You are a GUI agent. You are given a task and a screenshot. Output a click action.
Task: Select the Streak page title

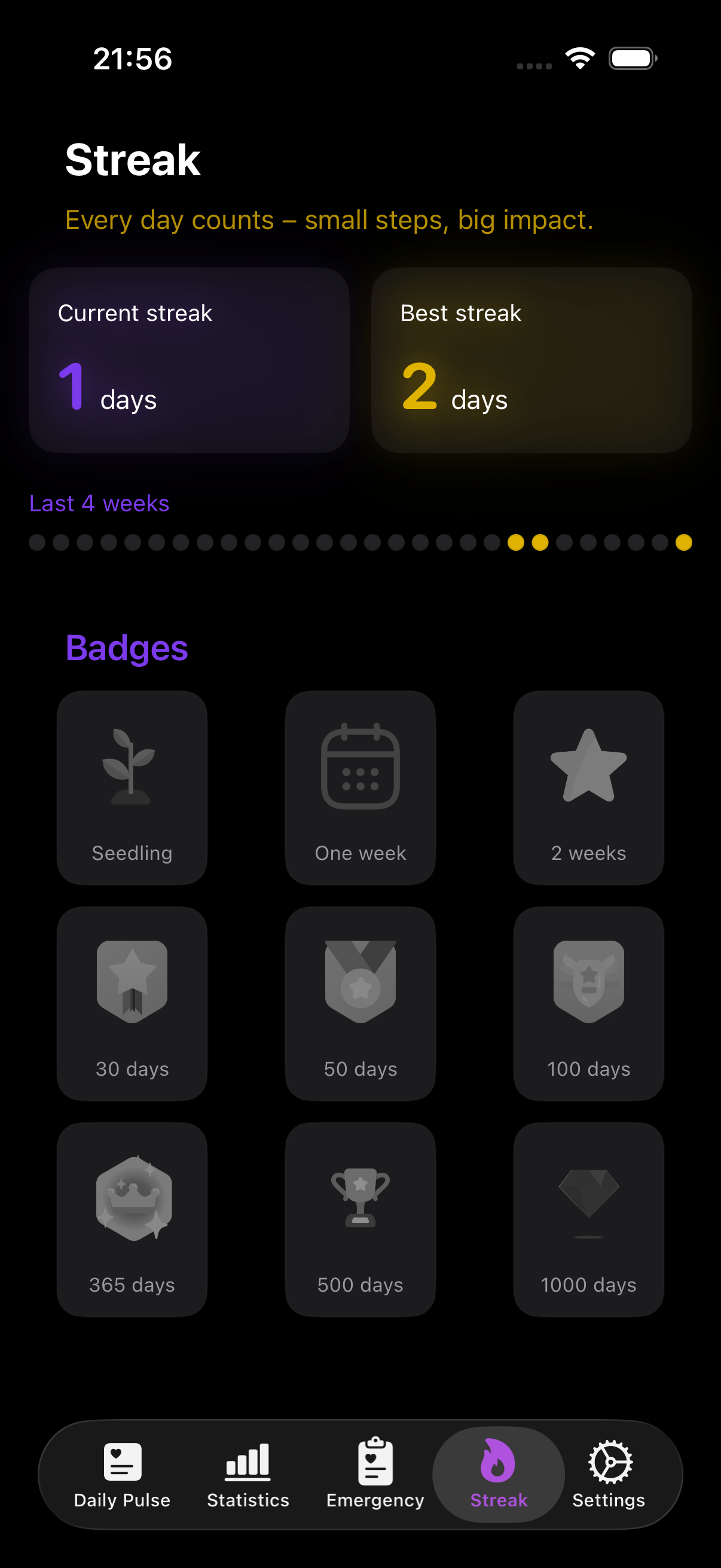pos(132,160)
